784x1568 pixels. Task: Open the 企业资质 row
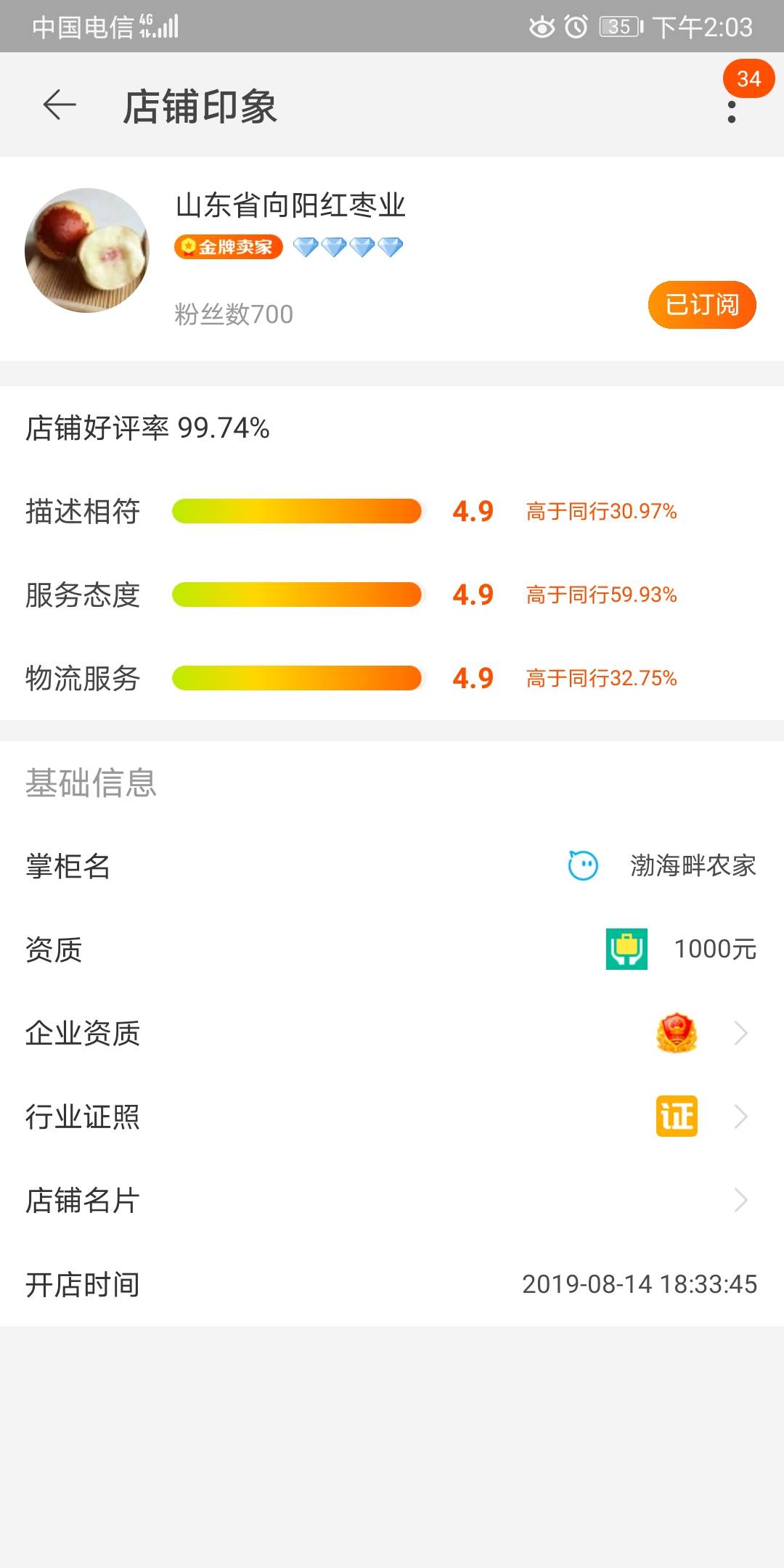[x=392, y=1033]
